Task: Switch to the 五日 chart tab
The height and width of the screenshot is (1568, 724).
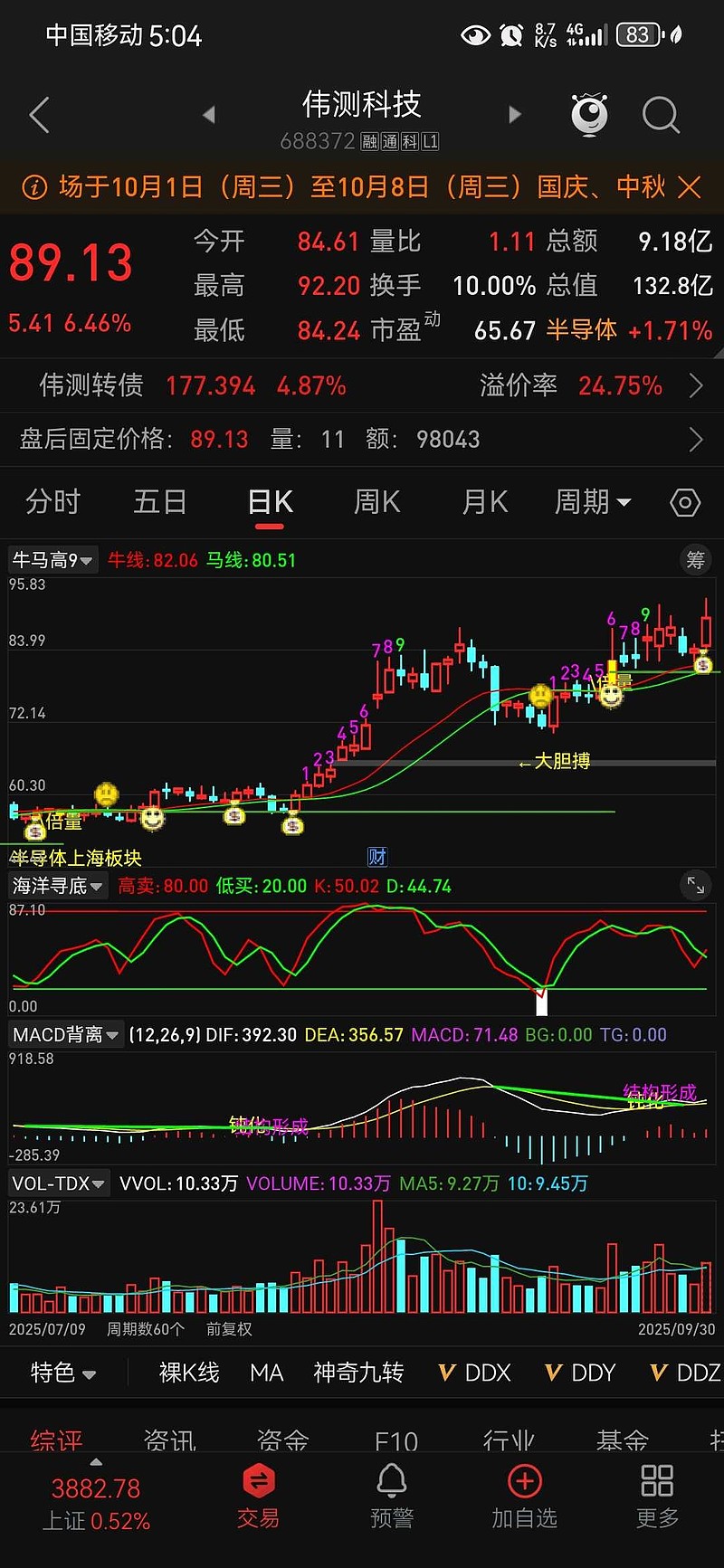Action: 160,501
